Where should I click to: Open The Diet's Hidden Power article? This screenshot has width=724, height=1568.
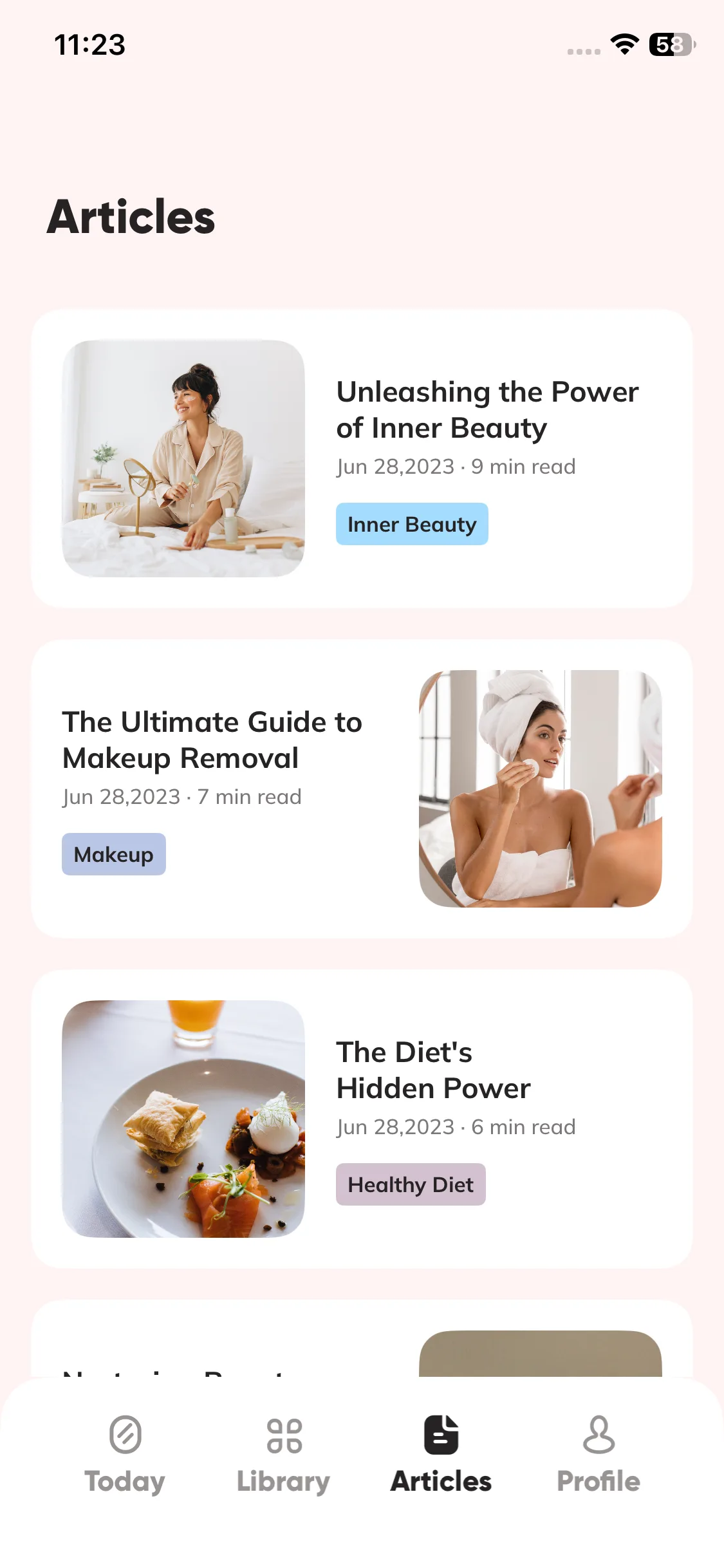pos(433,1070)
